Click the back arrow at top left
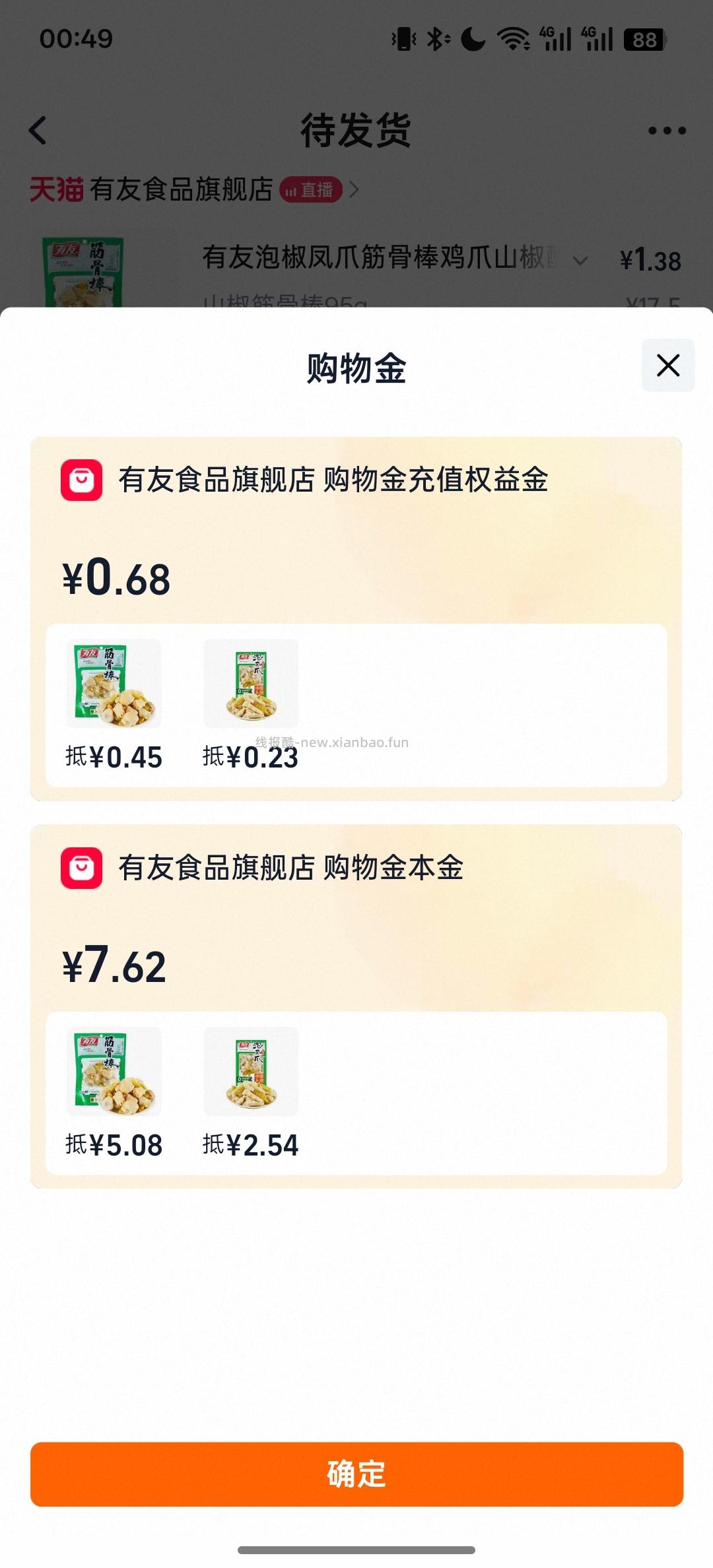Viewport: 713px width, 1568px height. (38, 131)
